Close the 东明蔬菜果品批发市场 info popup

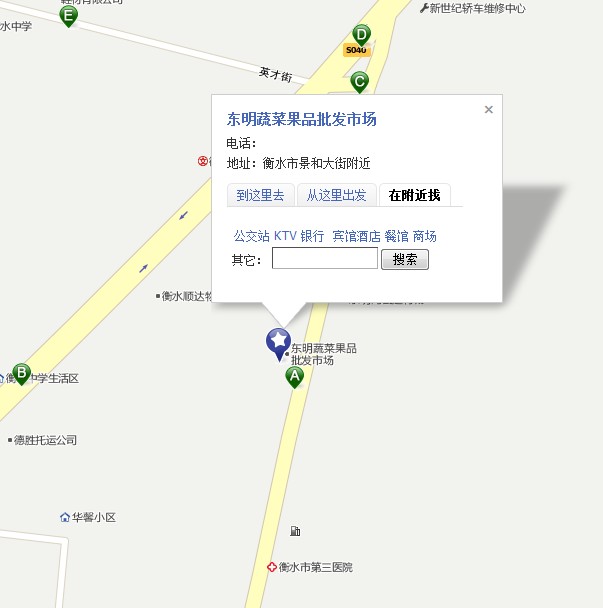click(488, 110)
